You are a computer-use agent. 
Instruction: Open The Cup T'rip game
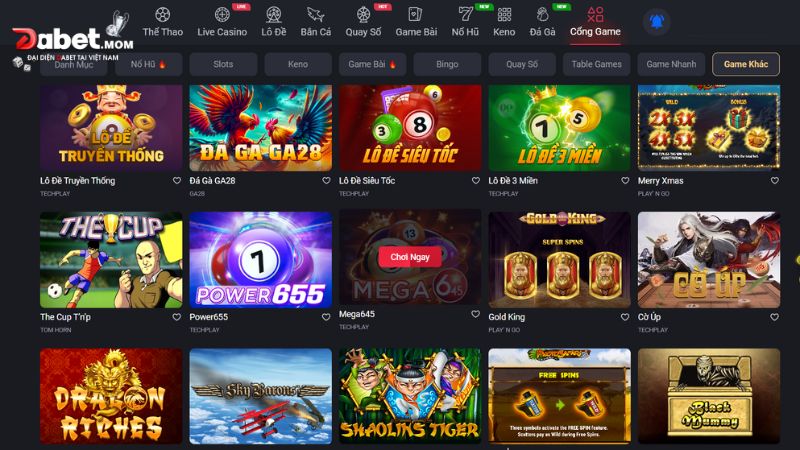[x=111, y=260]
